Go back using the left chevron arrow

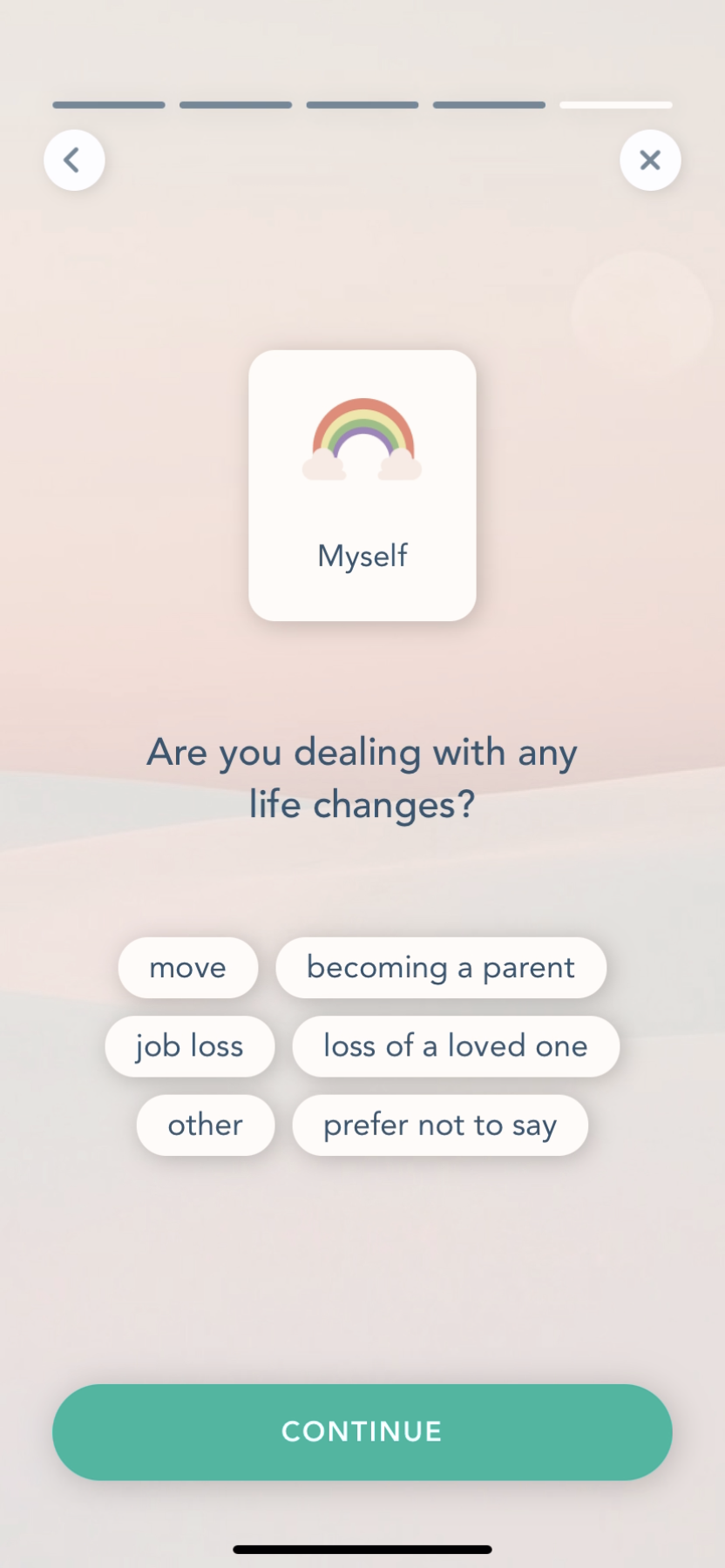(73, 160)
